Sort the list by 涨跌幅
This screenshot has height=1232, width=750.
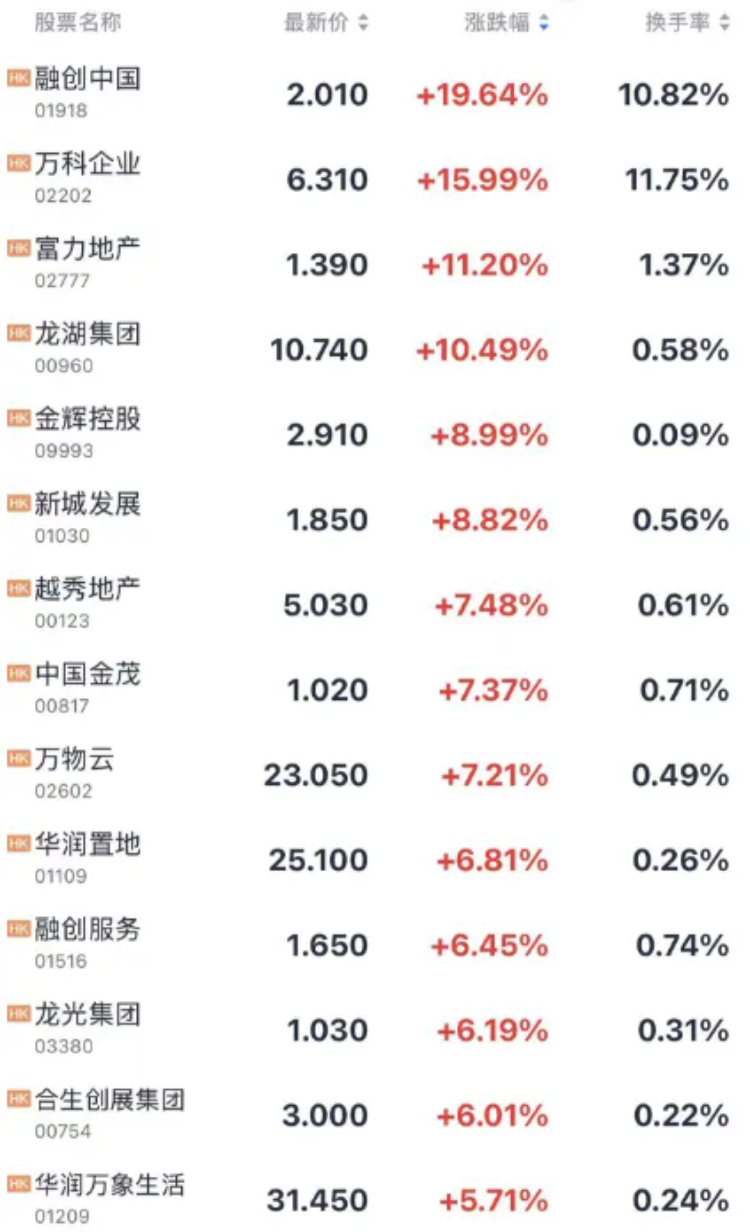[506, 23]
